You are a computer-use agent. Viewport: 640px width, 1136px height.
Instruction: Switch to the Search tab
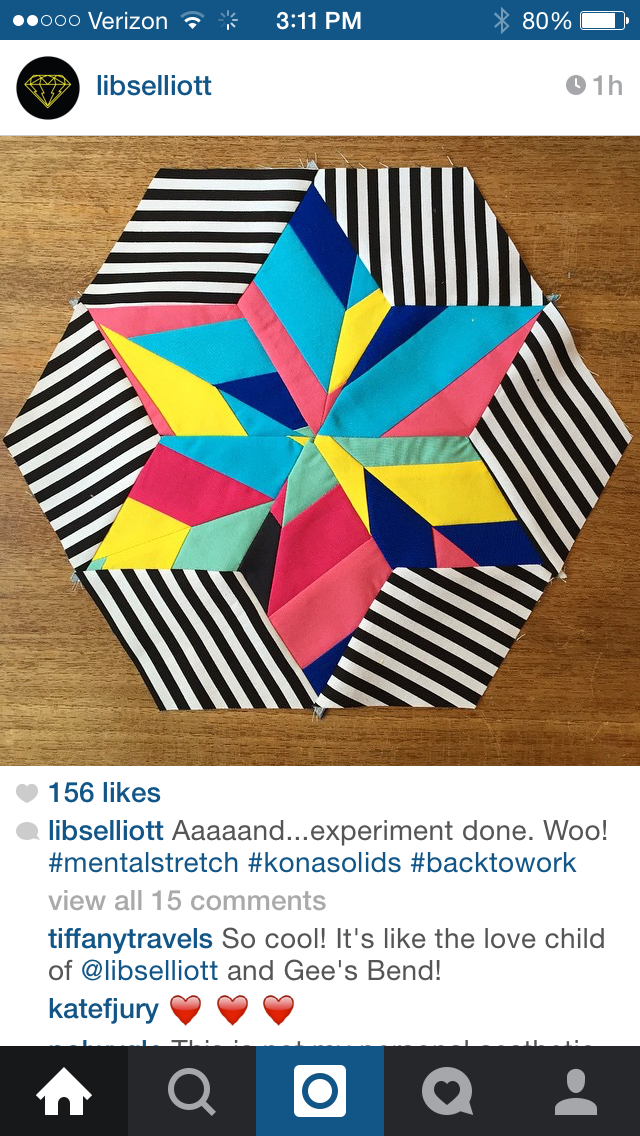(192, 1091)
